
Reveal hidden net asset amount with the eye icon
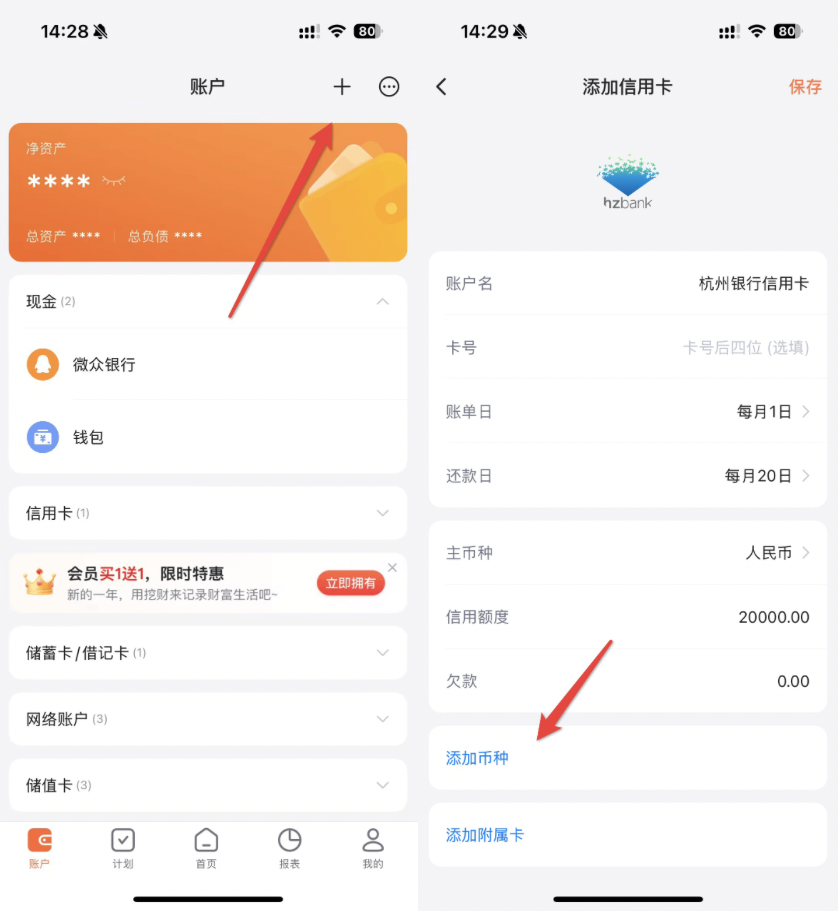pos(113,181)
